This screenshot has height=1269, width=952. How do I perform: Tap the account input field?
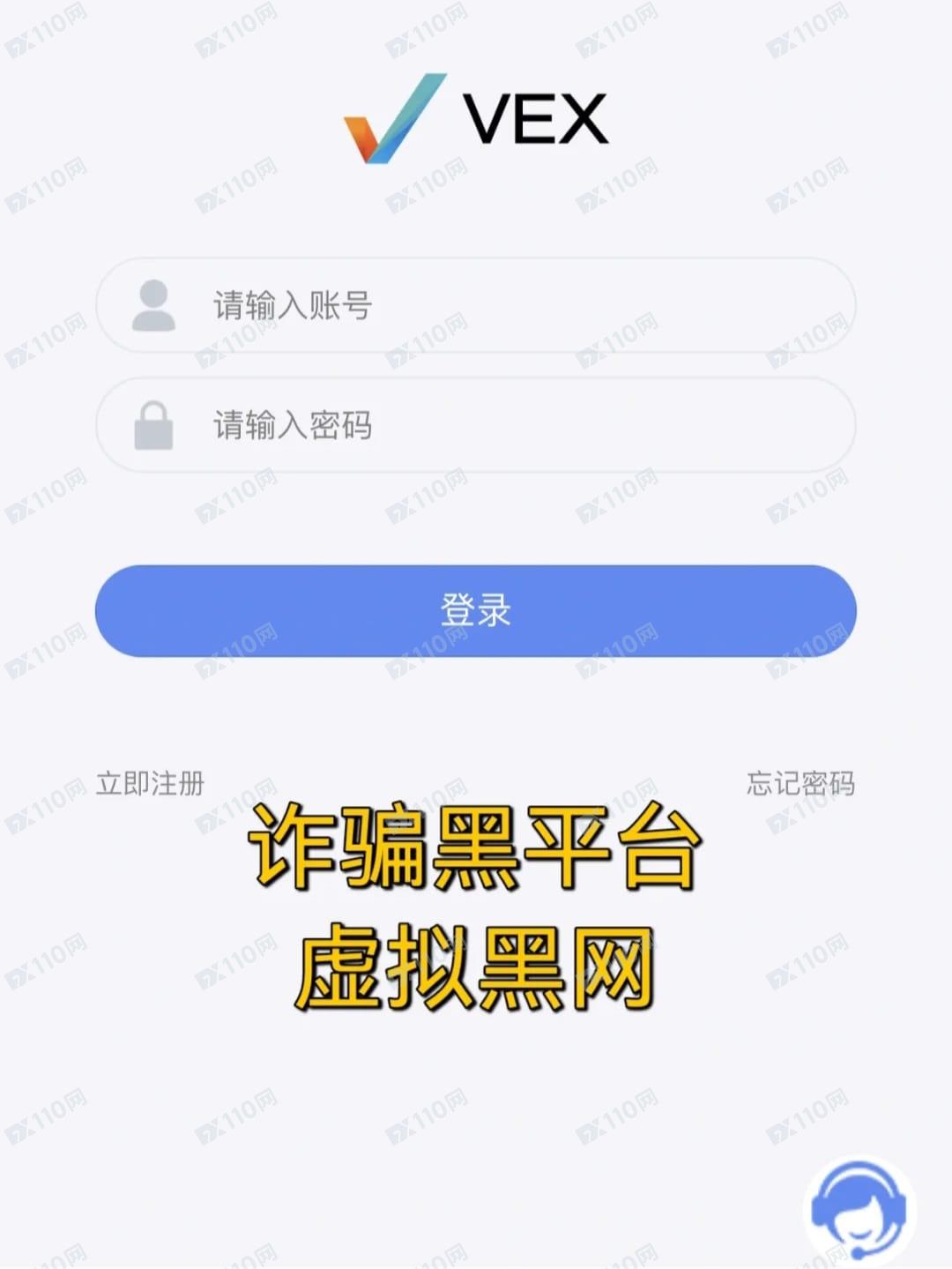(x=494, y=305)
